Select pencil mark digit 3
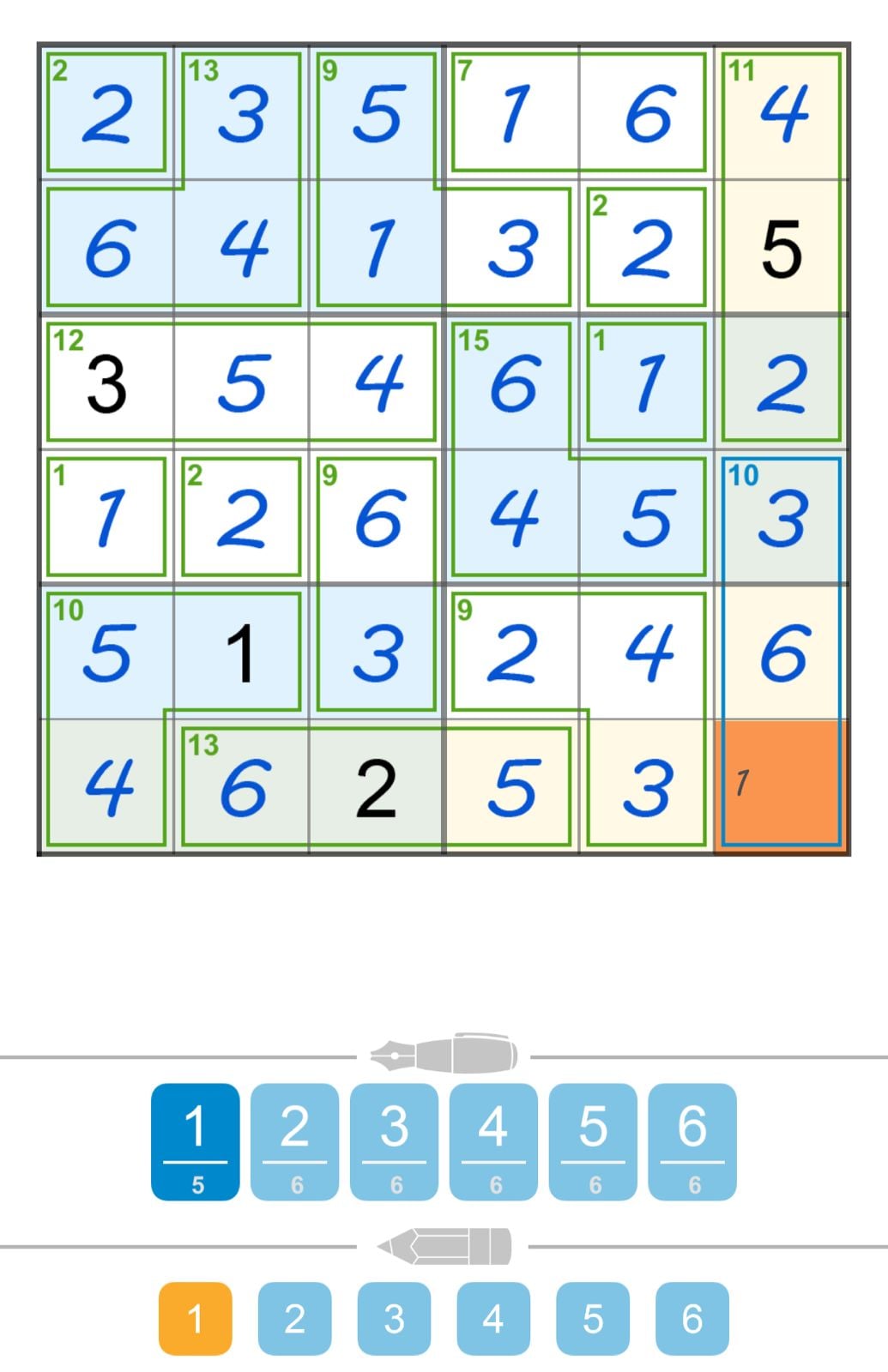Viewport: 888px width, 1372px height. pyautogui.click(x=394, y=1318)
